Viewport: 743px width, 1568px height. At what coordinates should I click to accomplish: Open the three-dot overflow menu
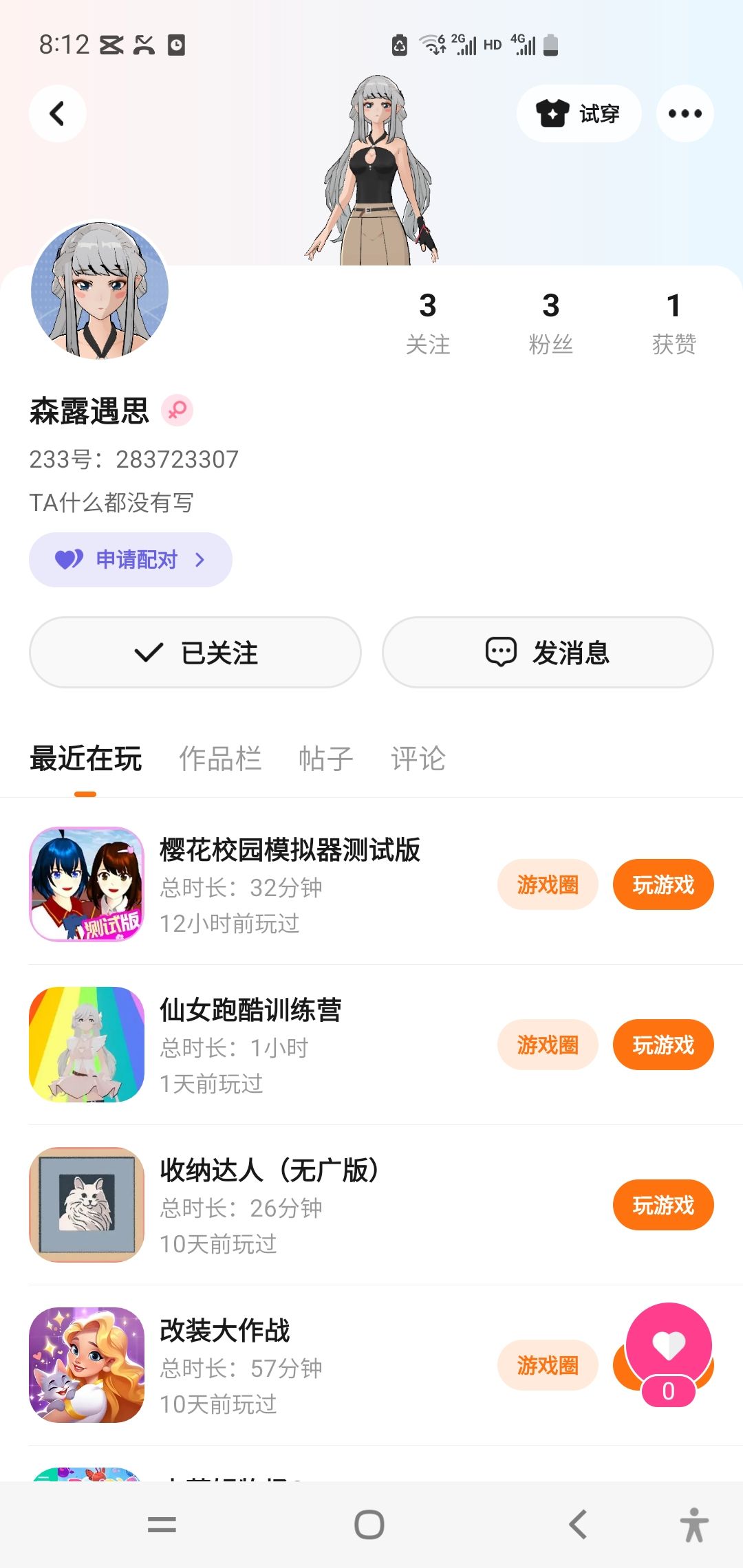coord(685,113)
